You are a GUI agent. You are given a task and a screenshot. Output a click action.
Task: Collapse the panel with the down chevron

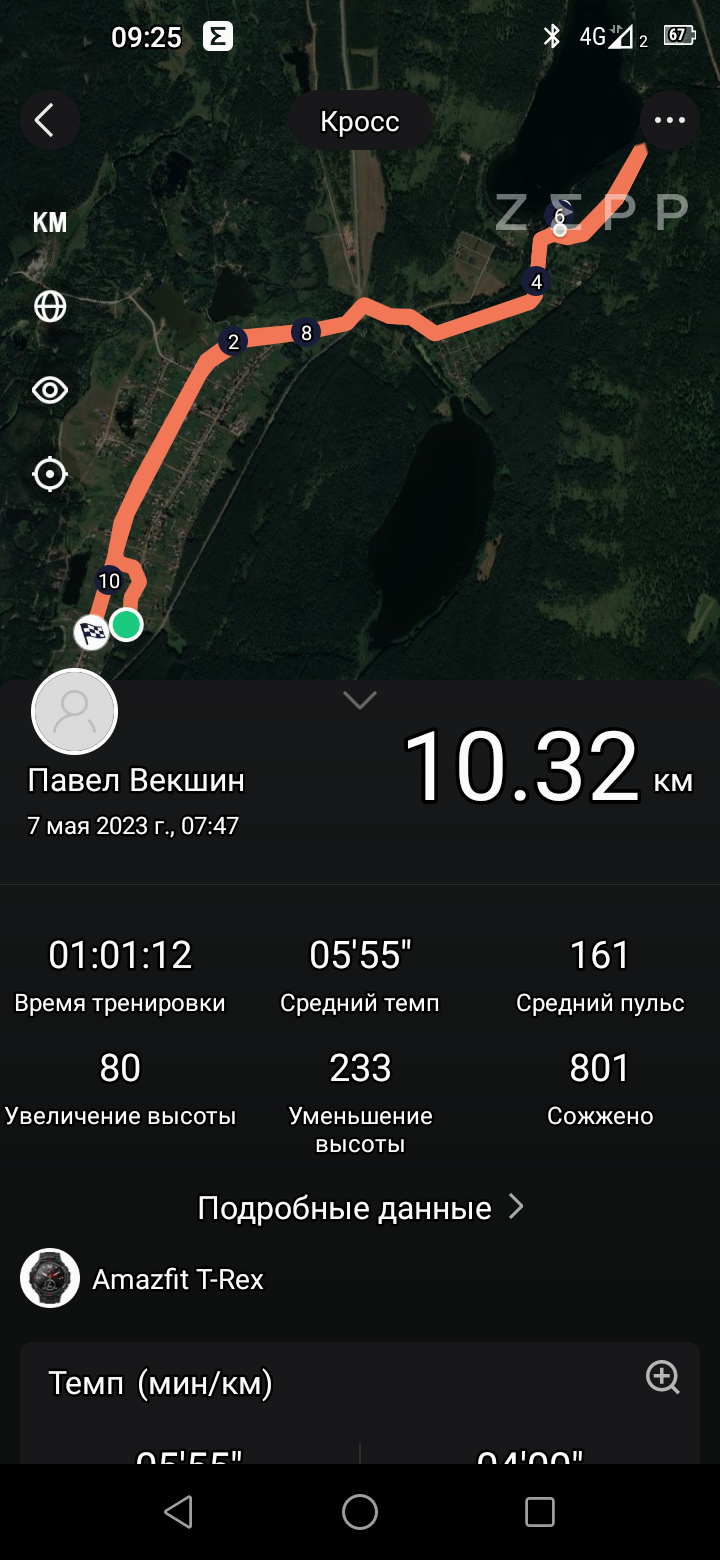click(x=360, y=700)
